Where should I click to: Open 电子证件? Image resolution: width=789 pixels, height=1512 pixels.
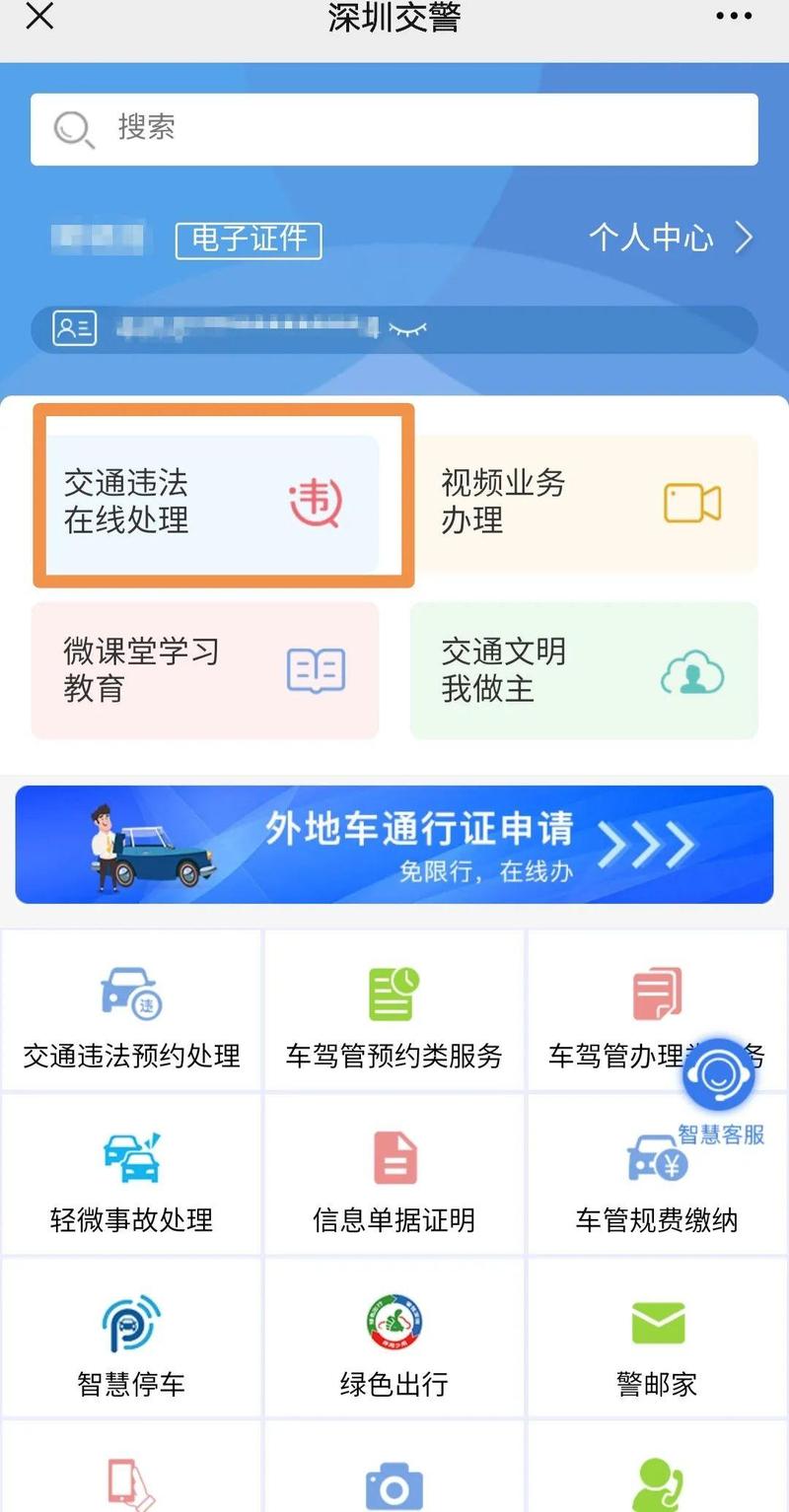[249, 240]
